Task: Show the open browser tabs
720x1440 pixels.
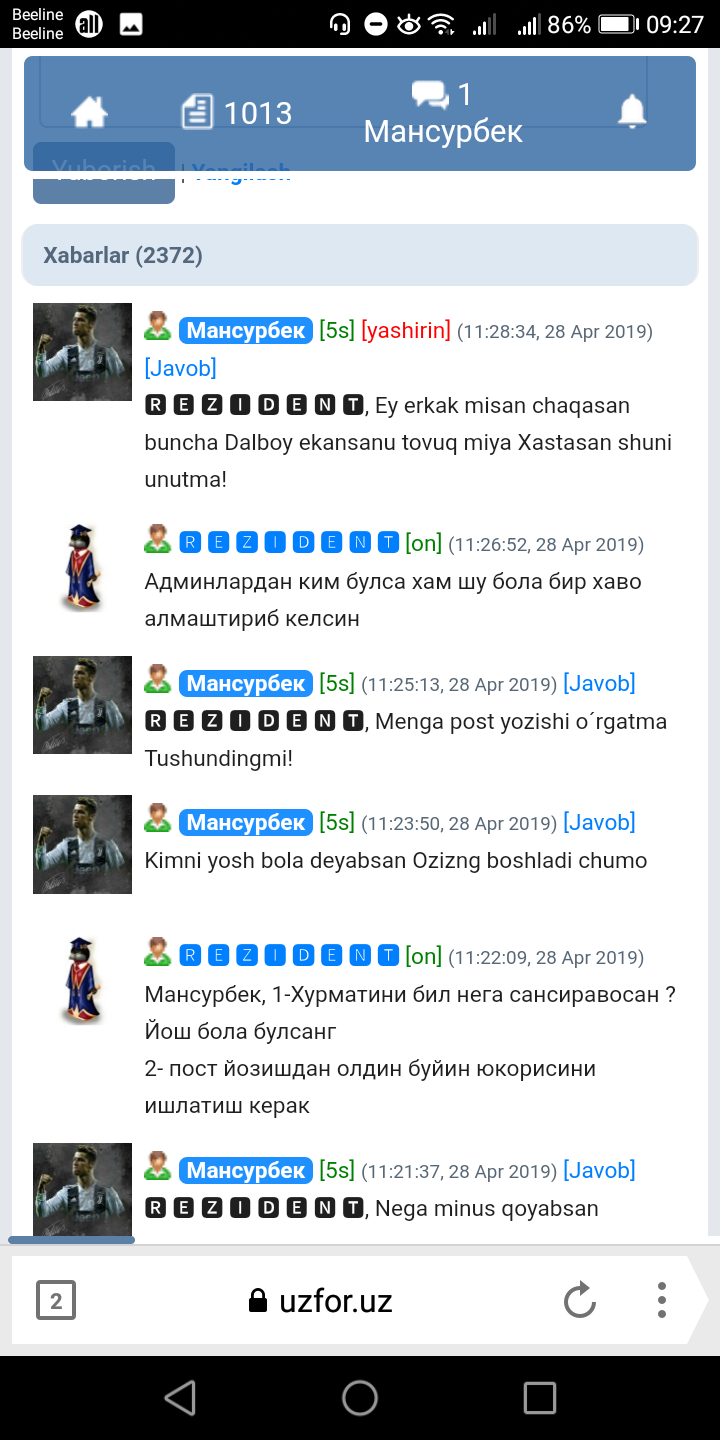Action: coord(56,1301)
